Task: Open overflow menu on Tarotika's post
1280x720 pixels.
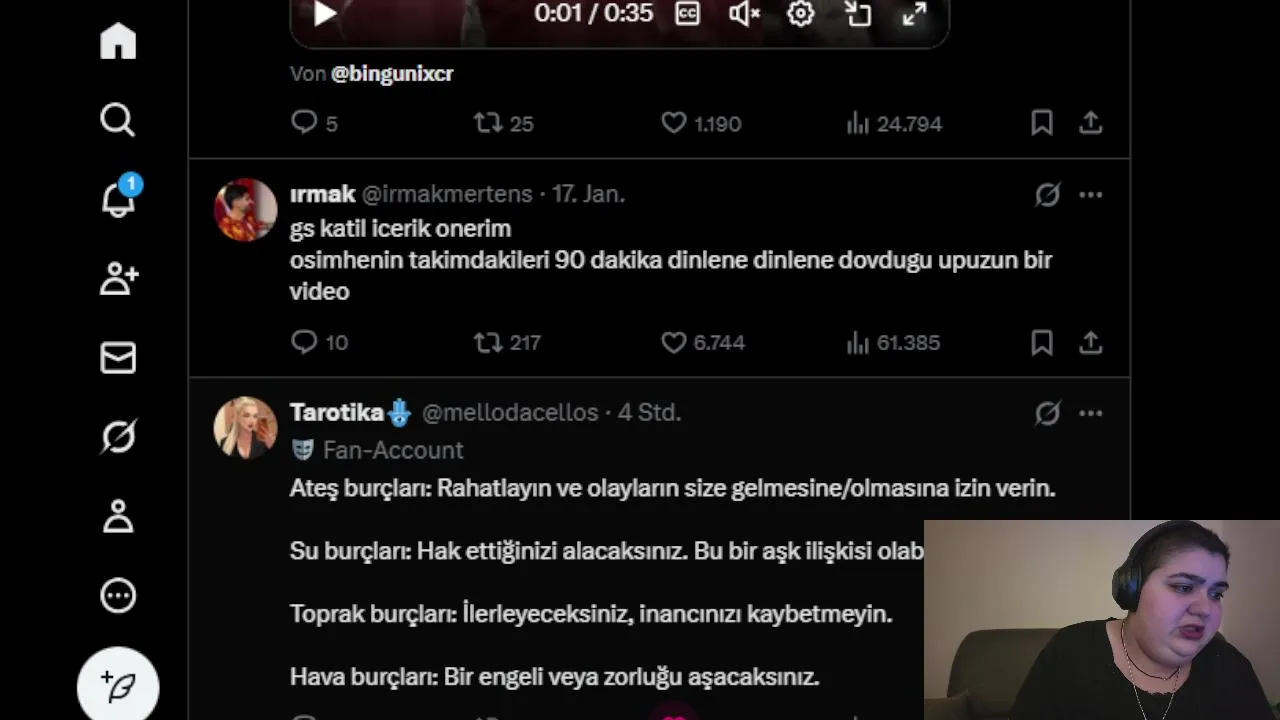Action: (x=1090, y=413)
